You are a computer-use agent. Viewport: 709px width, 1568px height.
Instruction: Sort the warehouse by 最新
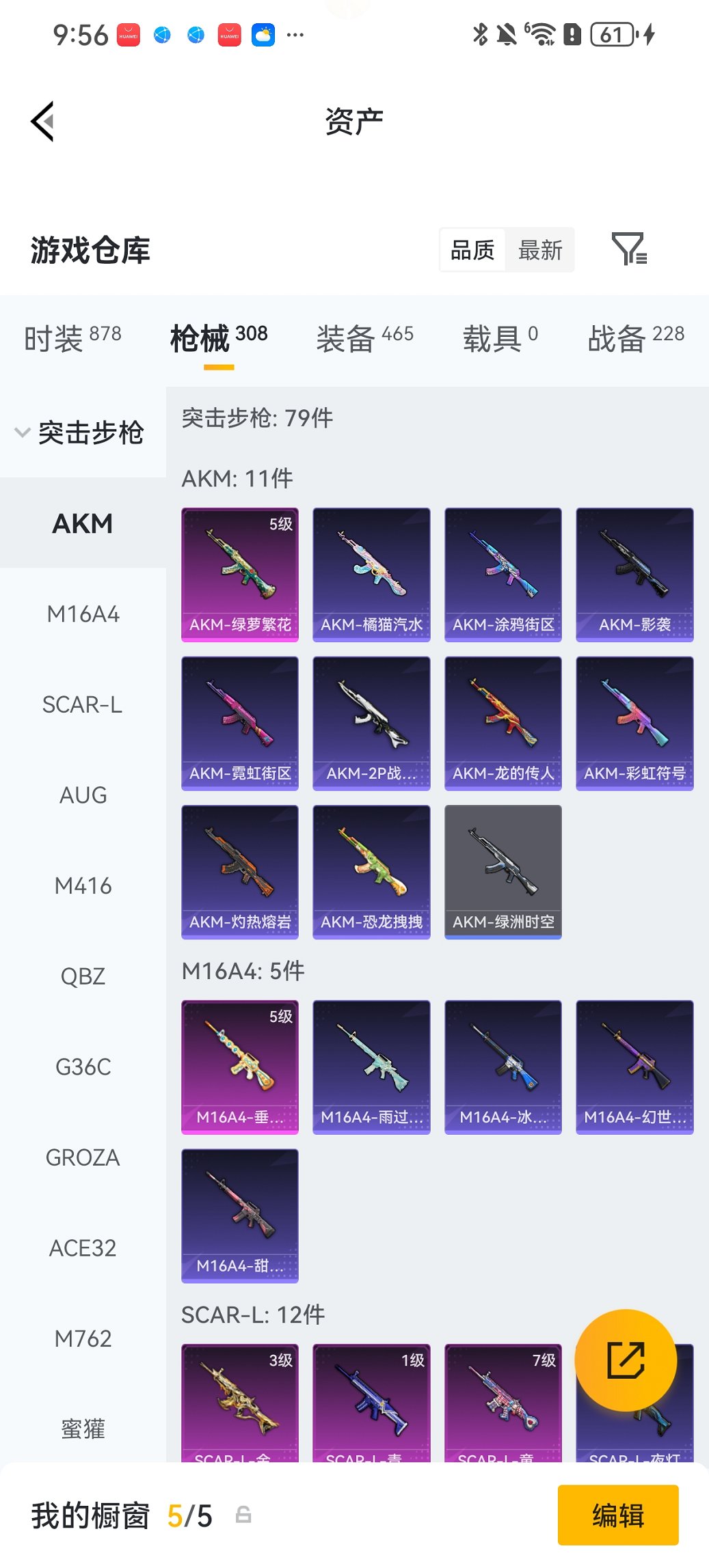539,250
